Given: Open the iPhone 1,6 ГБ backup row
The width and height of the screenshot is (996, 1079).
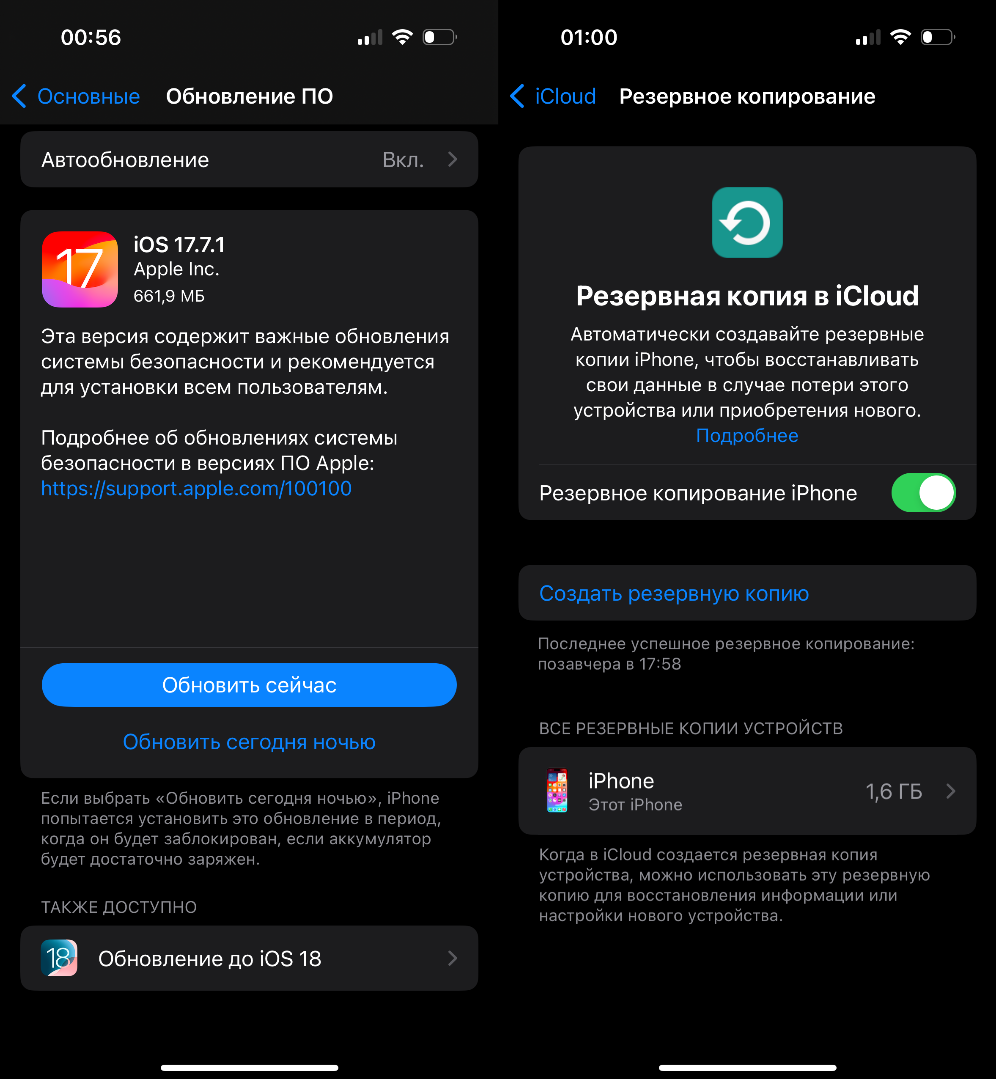Looking at the screenshot, I should 747,791.
